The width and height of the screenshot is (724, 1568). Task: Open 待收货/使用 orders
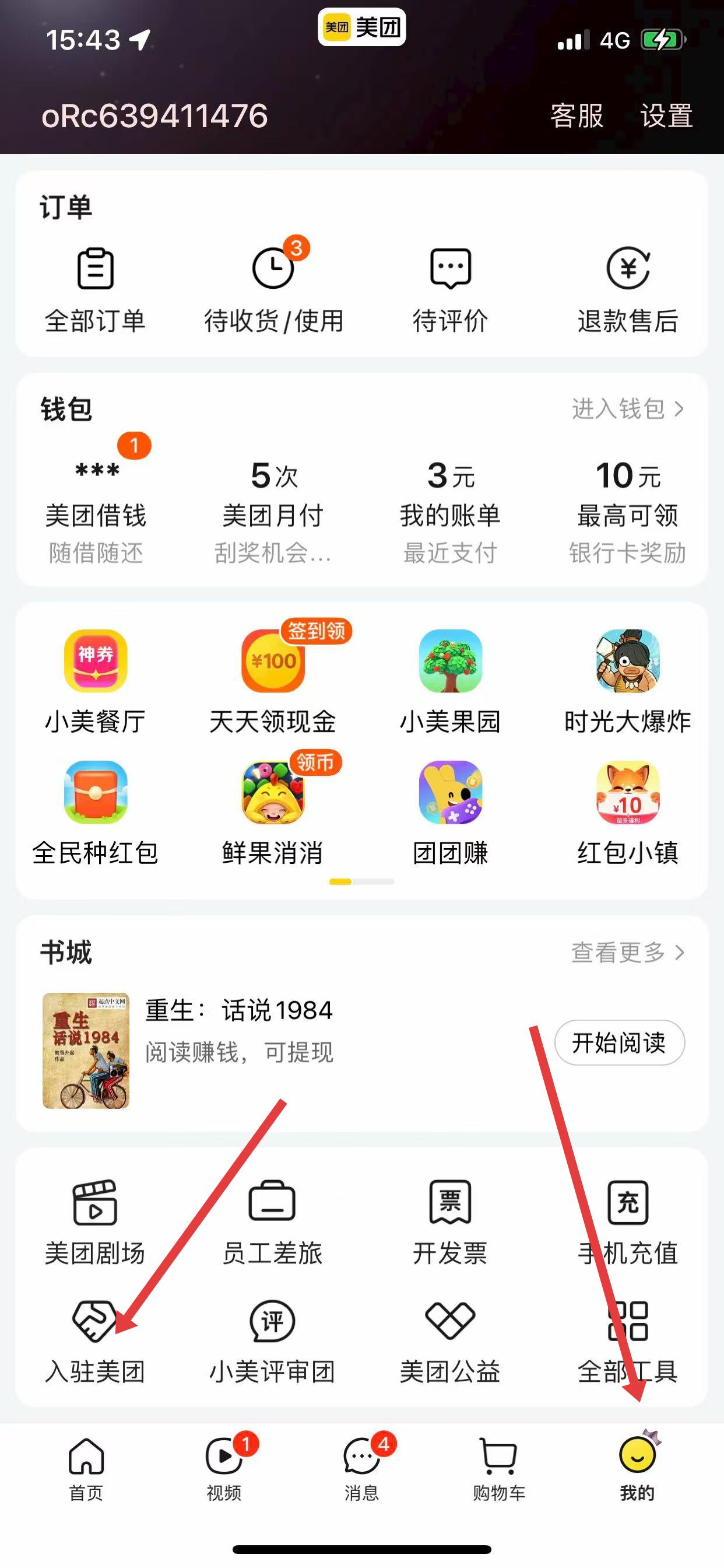[273, 289]
